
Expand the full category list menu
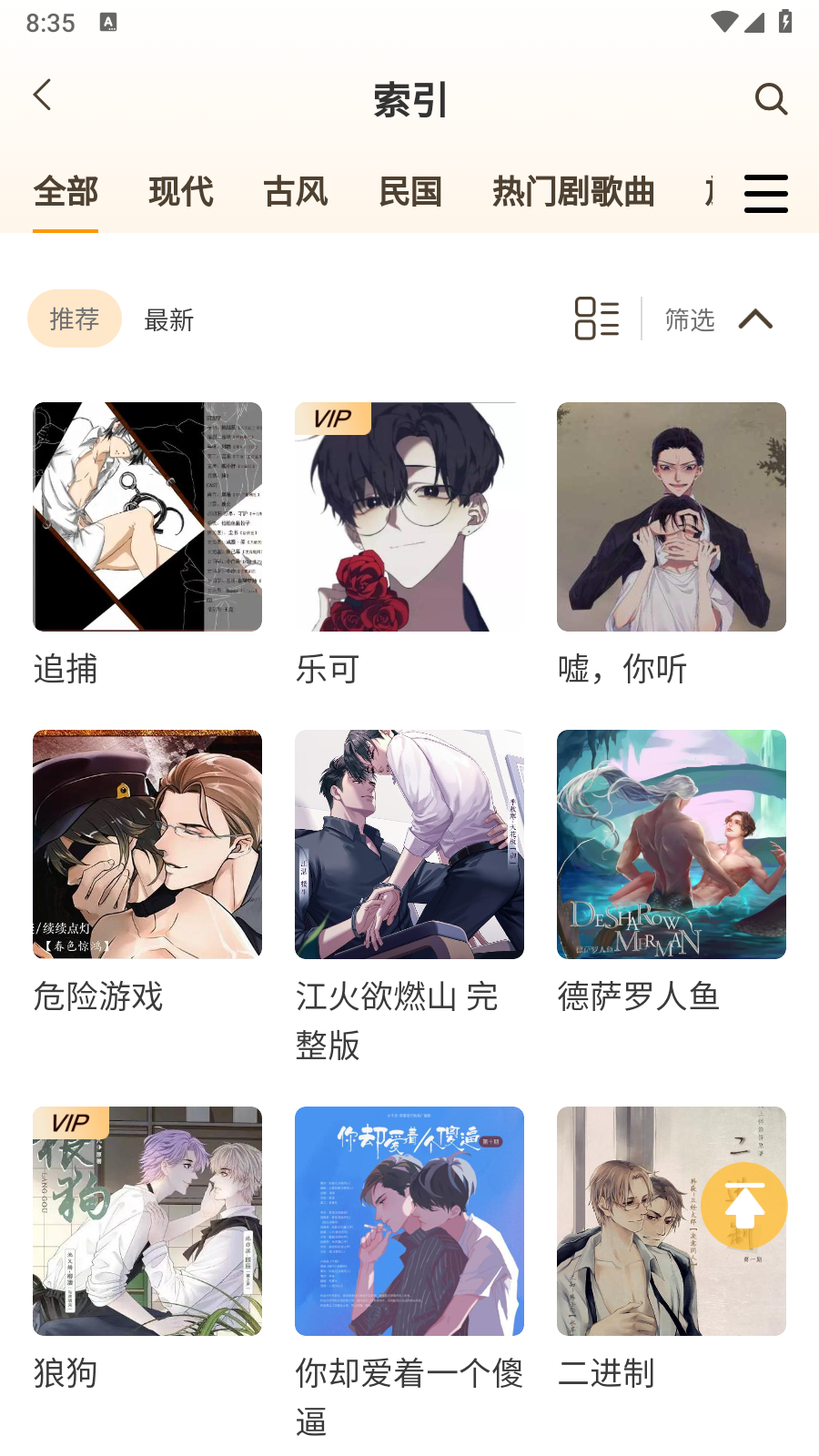(x=765, y=194)
